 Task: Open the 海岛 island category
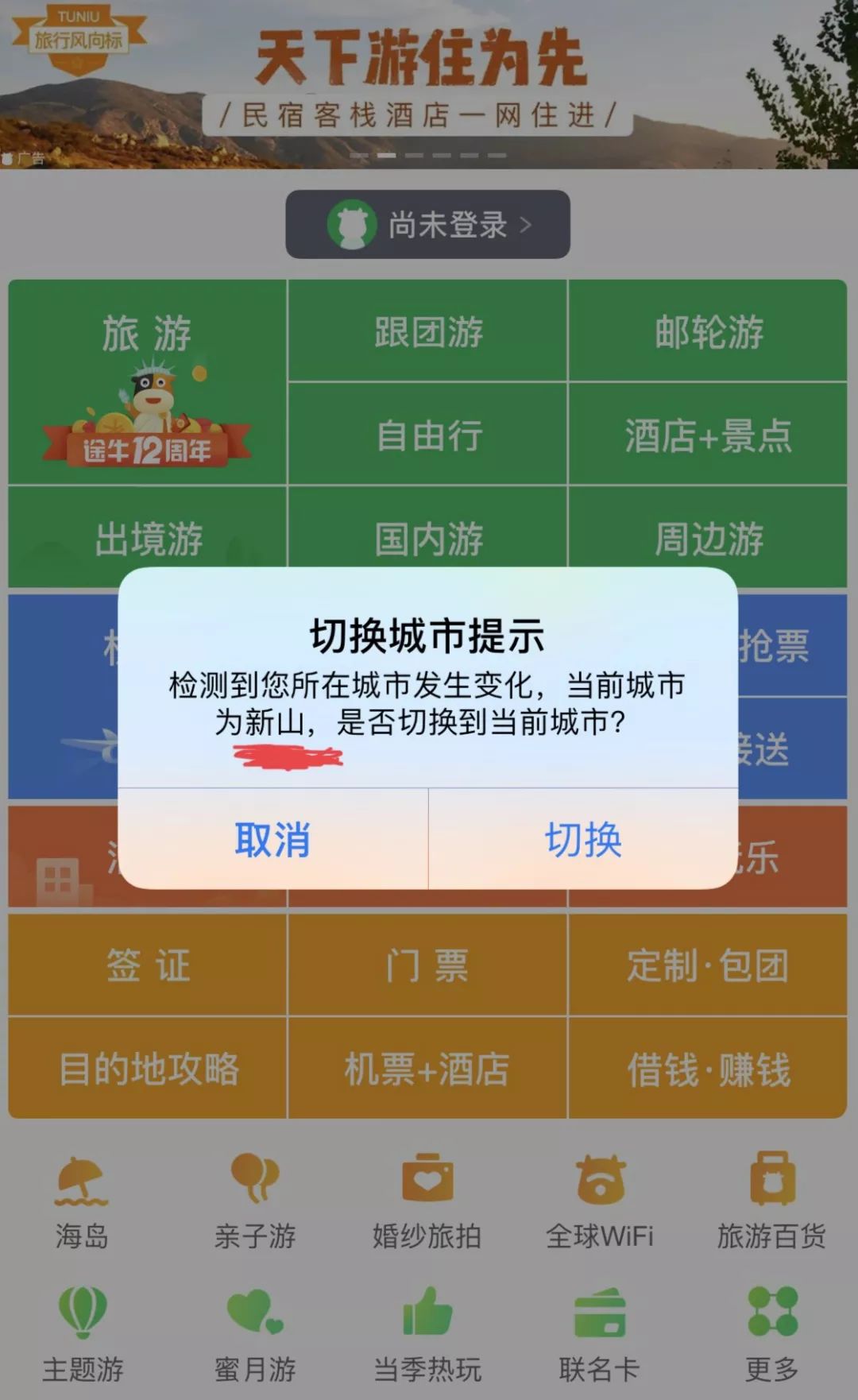coord(82,1201)
